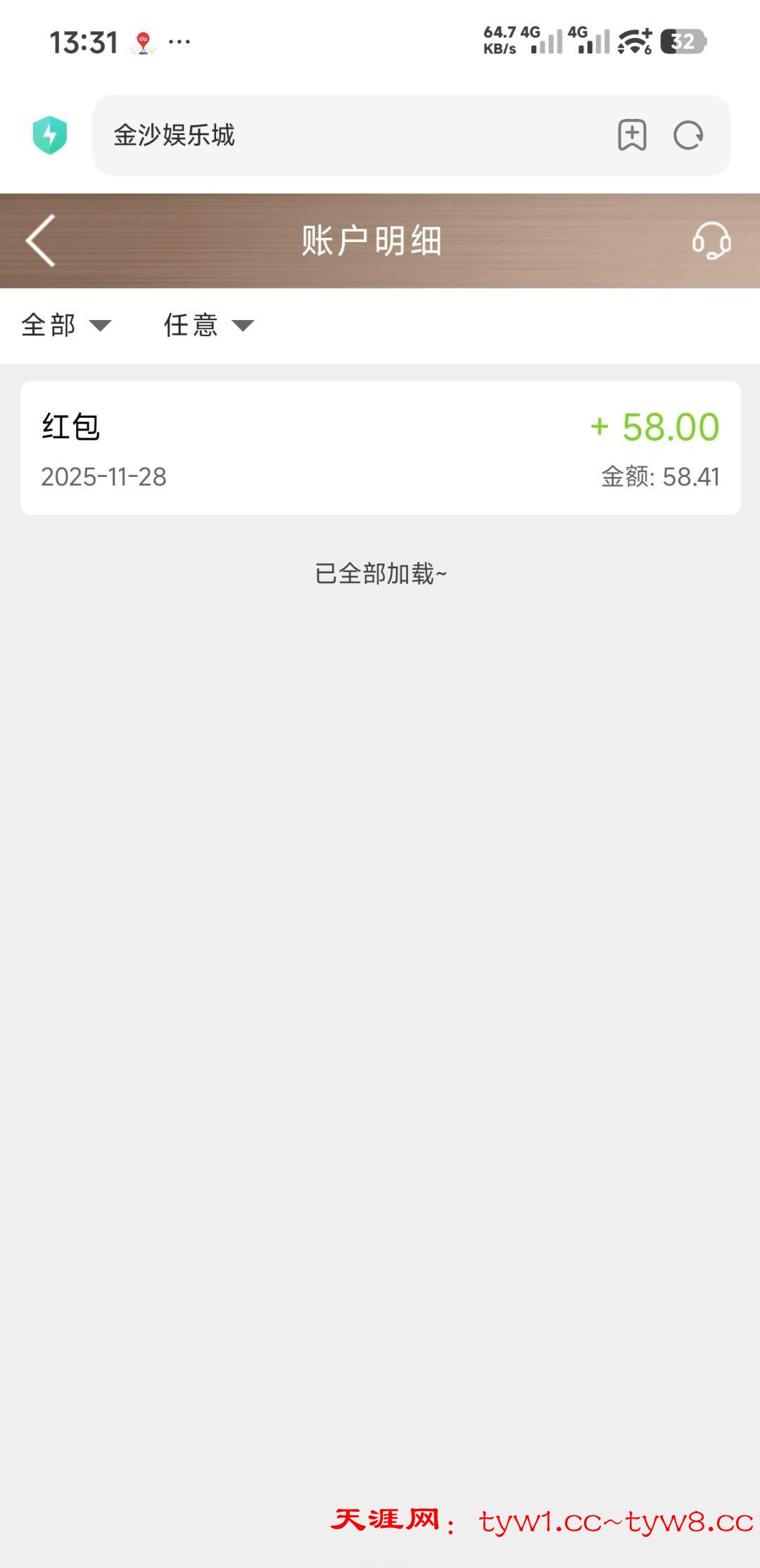Add this page to bookmarks
The height and width of the screenshot is (1568, 760).
(632, 135)
